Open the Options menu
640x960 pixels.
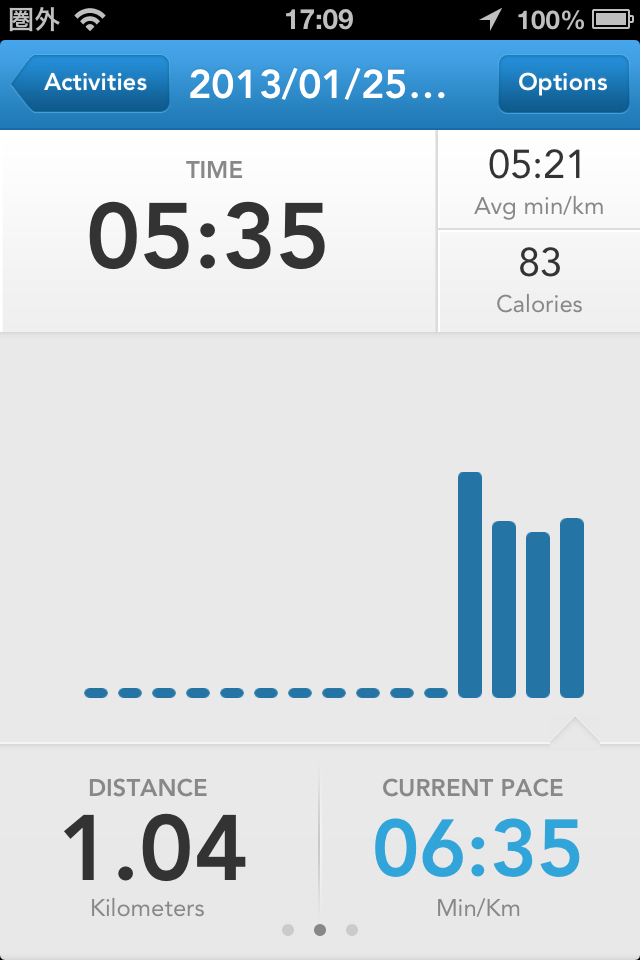562,83
